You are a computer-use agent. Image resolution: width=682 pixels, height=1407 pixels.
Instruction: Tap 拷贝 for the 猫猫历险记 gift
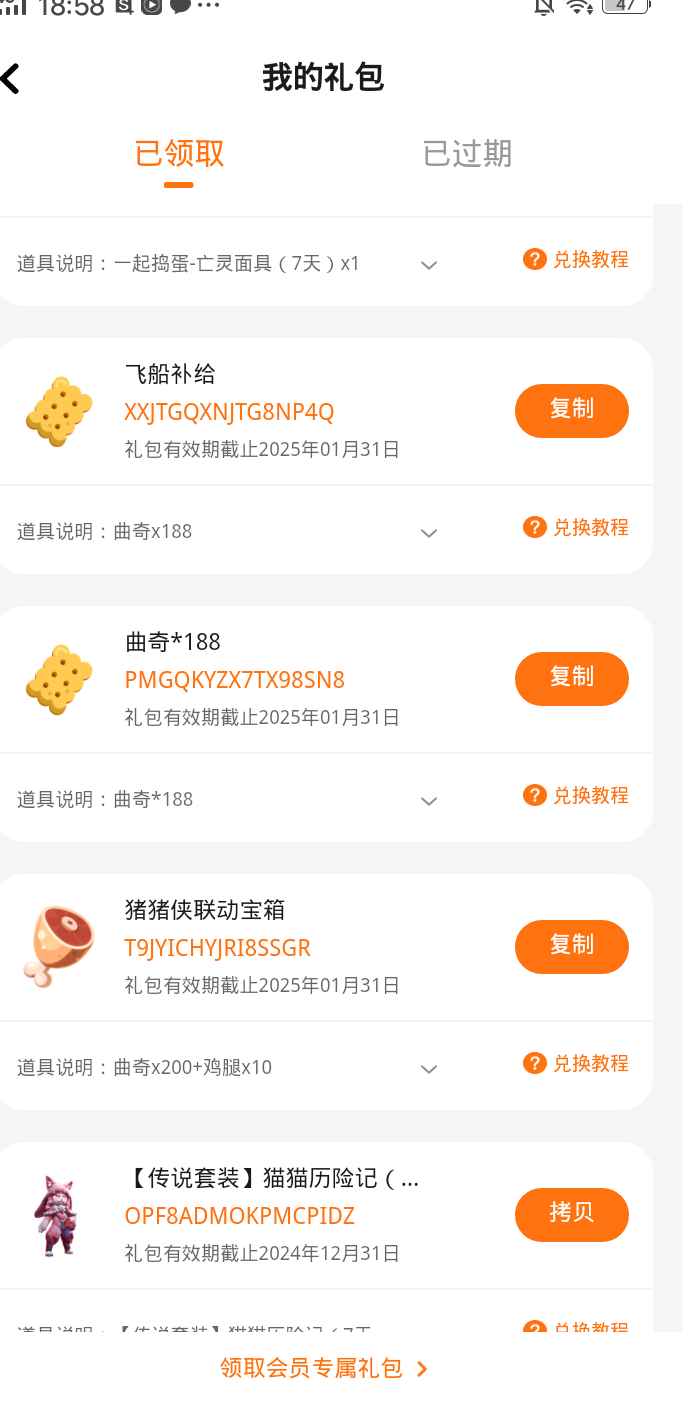click(x=571, y=1214)
